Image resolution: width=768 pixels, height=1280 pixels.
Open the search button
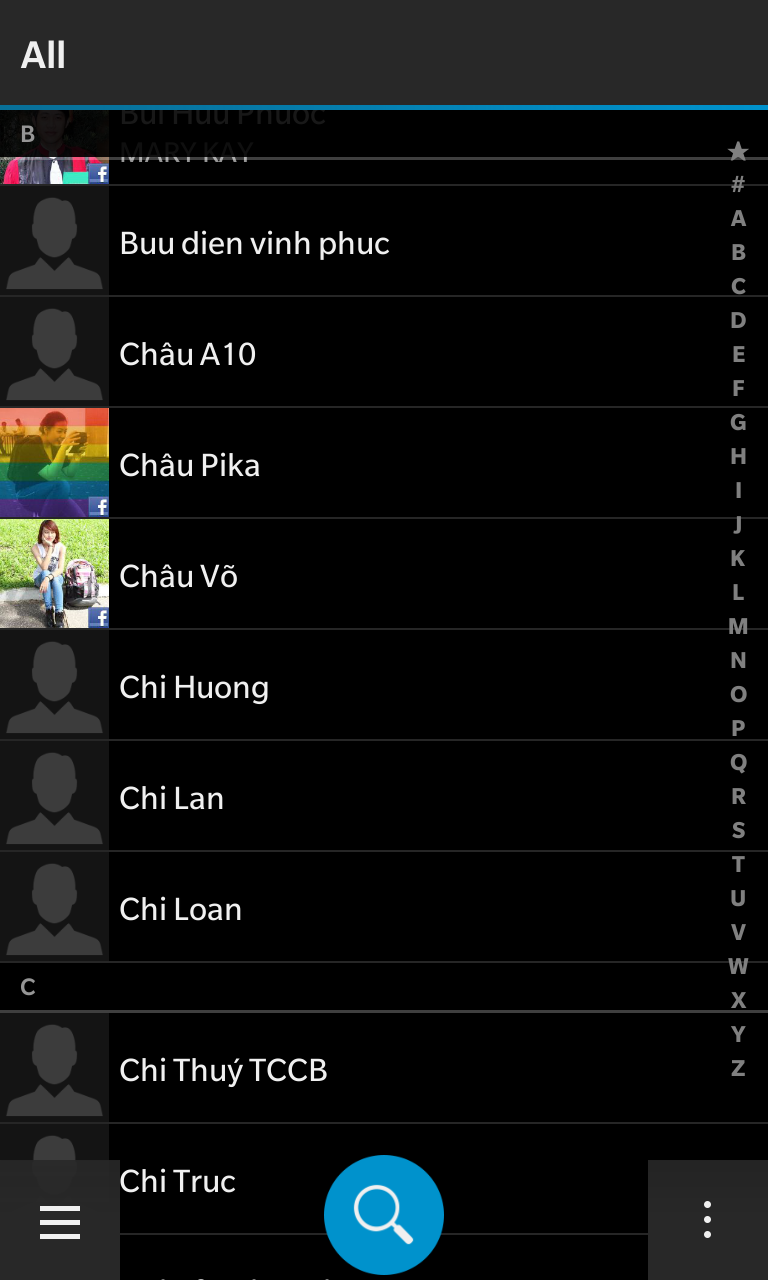384,1214
